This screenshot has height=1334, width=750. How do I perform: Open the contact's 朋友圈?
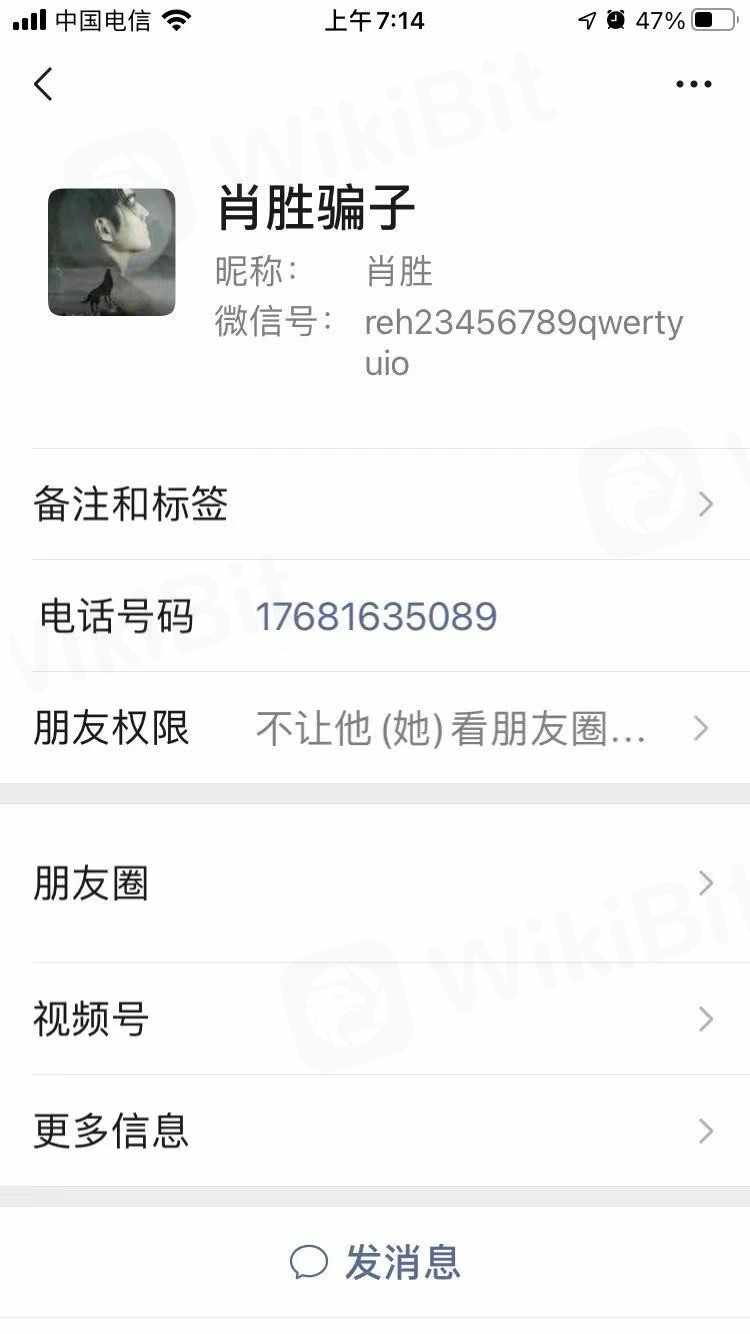pos(375,883)
